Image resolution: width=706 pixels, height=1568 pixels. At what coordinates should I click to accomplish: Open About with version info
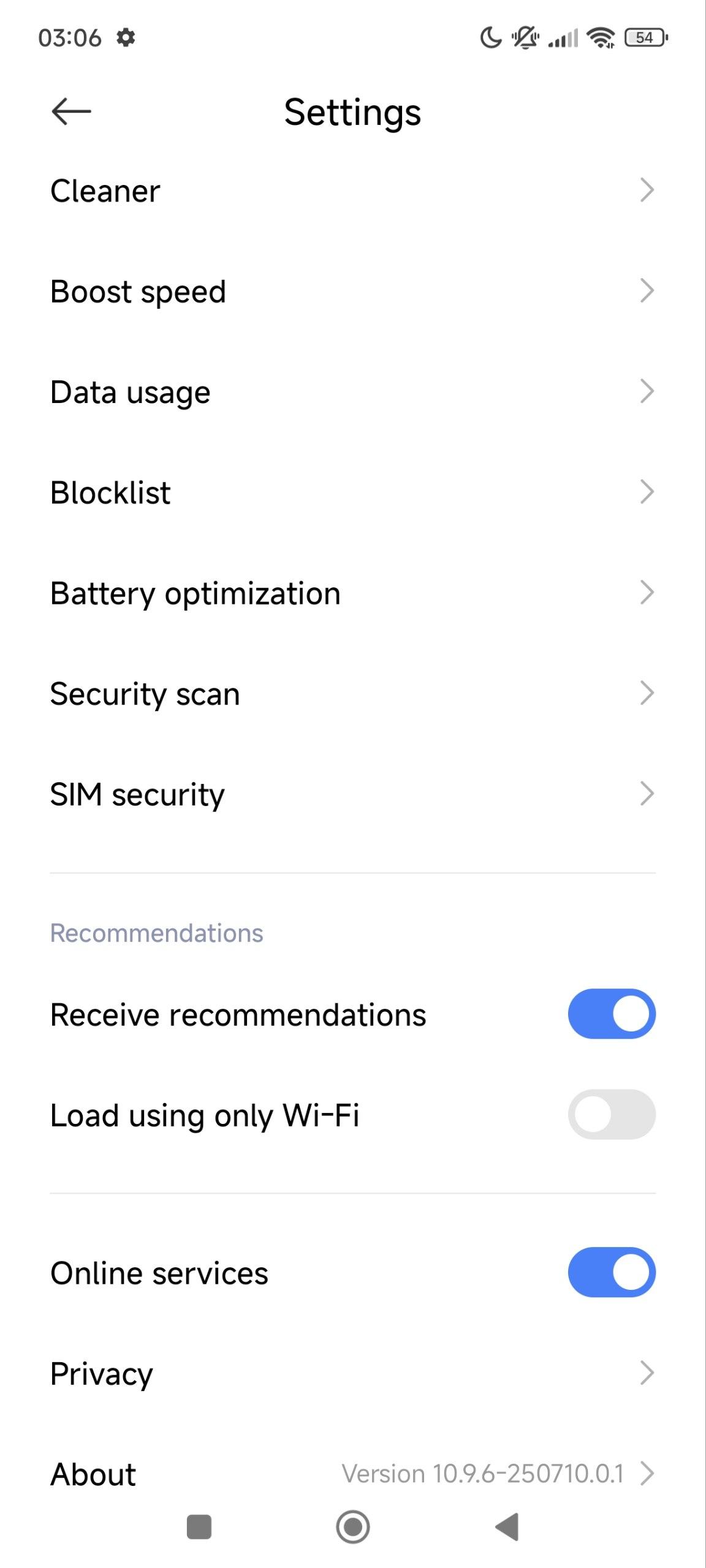point(353,1474)
